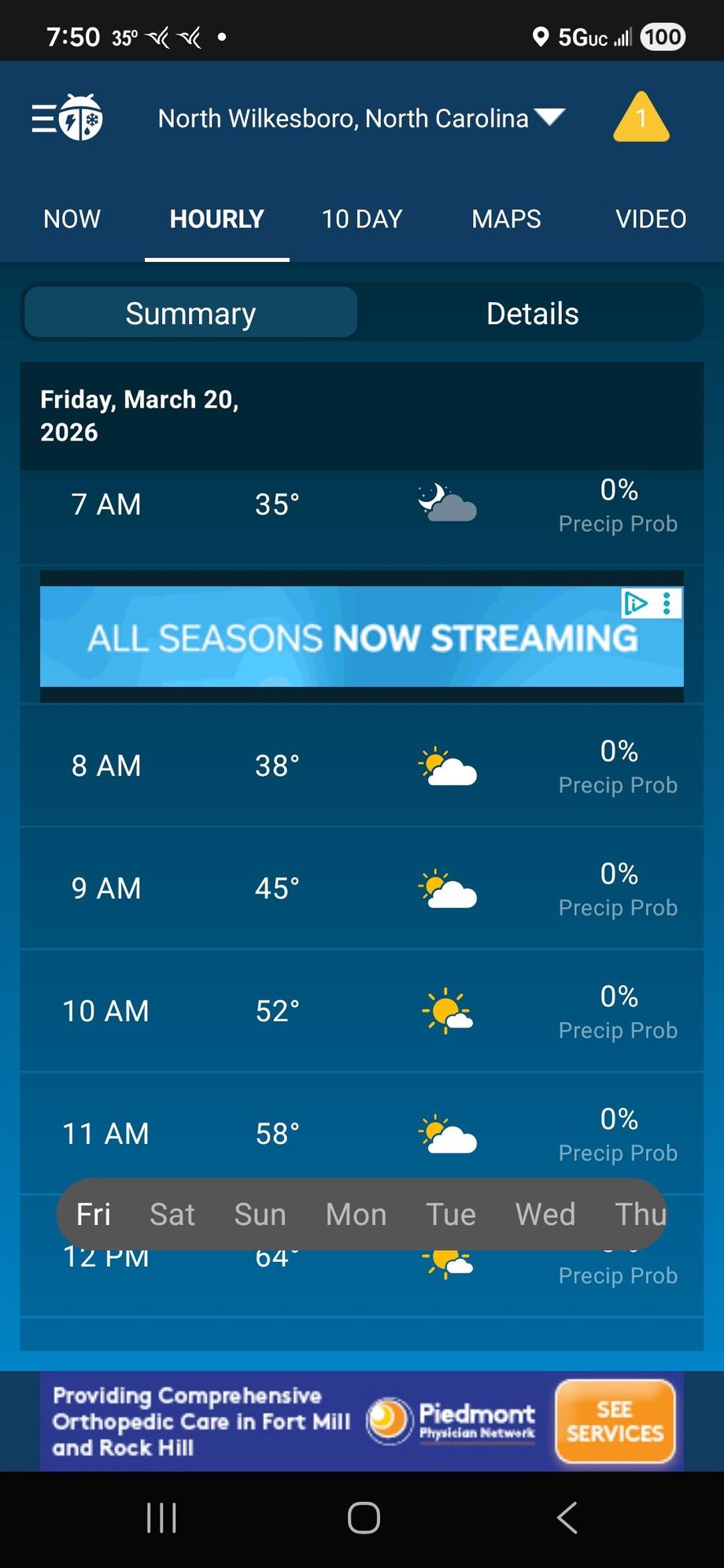Open the WeatherBug menu button
Viewport: 724px width, 1568px height.
click(x=67, y=118)
